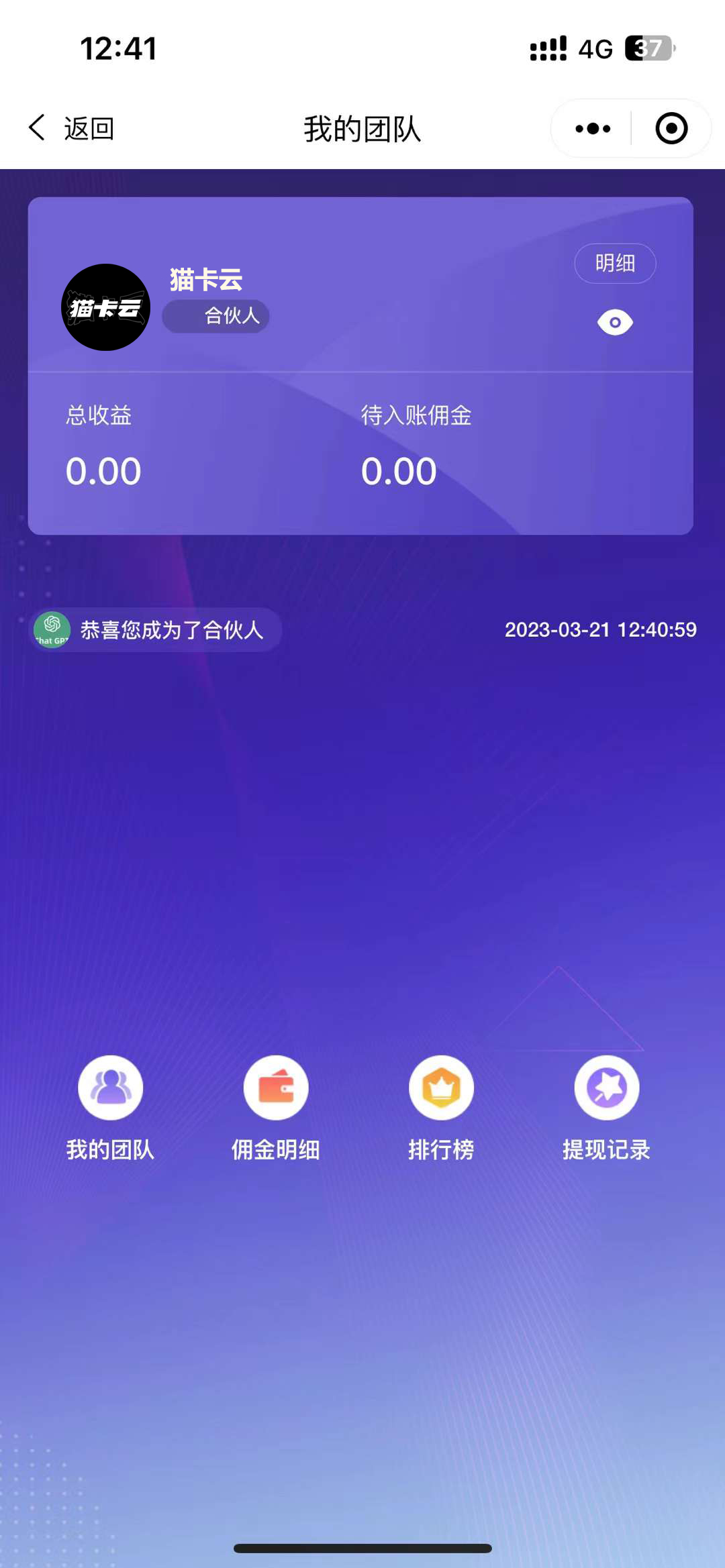725x1568 pixels.
Task: Close the mini program via circle icon
Action: point(671,128)
